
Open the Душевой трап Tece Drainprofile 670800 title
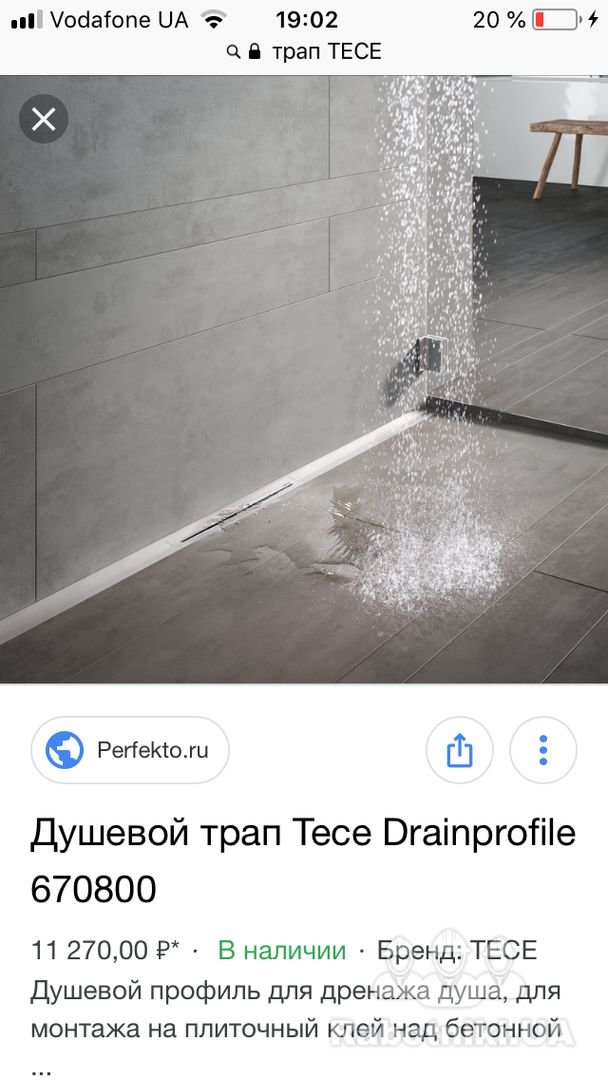[x=303, y=861]
